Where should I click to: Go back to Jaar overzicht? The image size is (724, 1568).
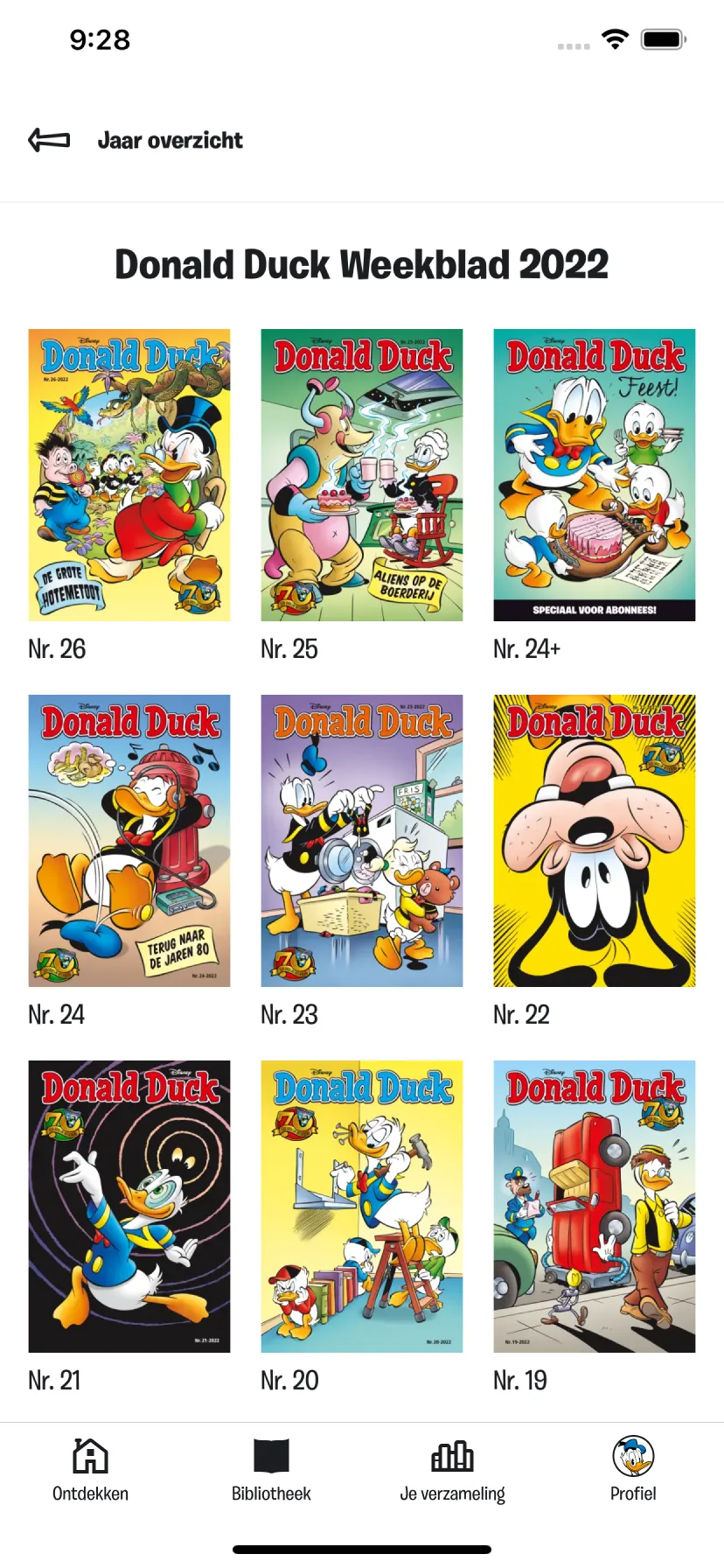(x=49, y=140)
